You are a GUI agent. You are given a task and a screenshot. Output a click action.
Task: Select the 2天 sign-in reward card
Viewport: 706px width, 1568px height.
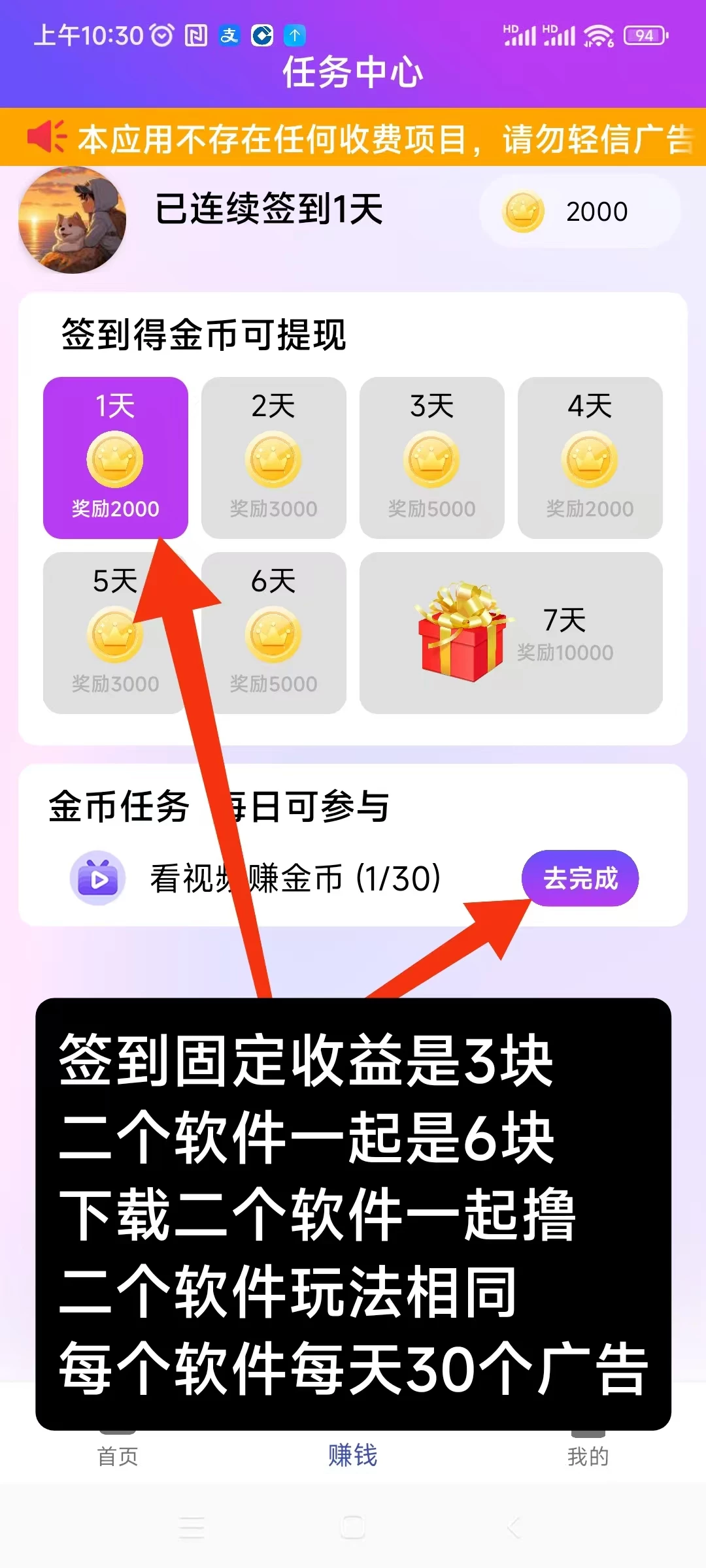pyautogui.click(x=273, y=457)
